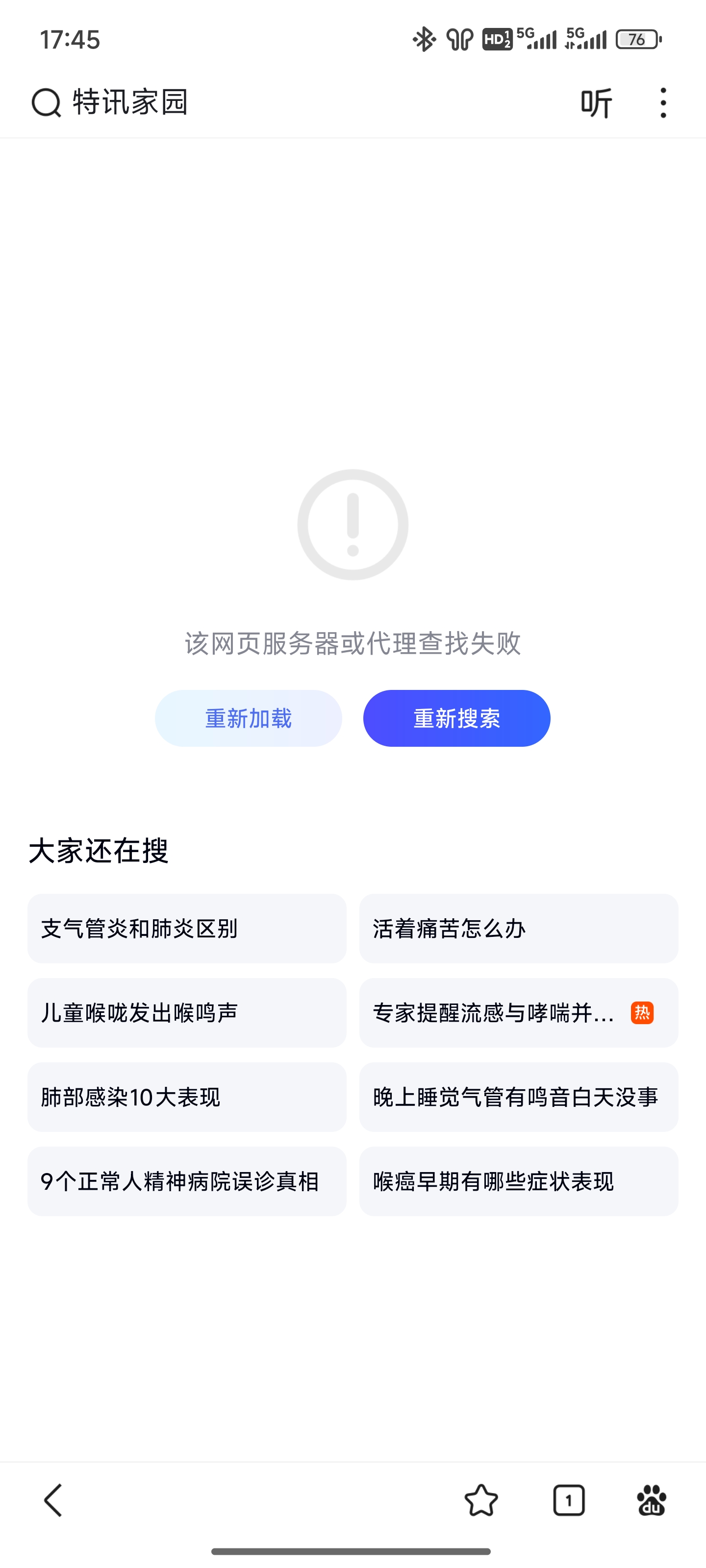This screenshot has height=1568, width=706.
Task: Tap the 听 read-aloud icon
Action: point(596,102)
